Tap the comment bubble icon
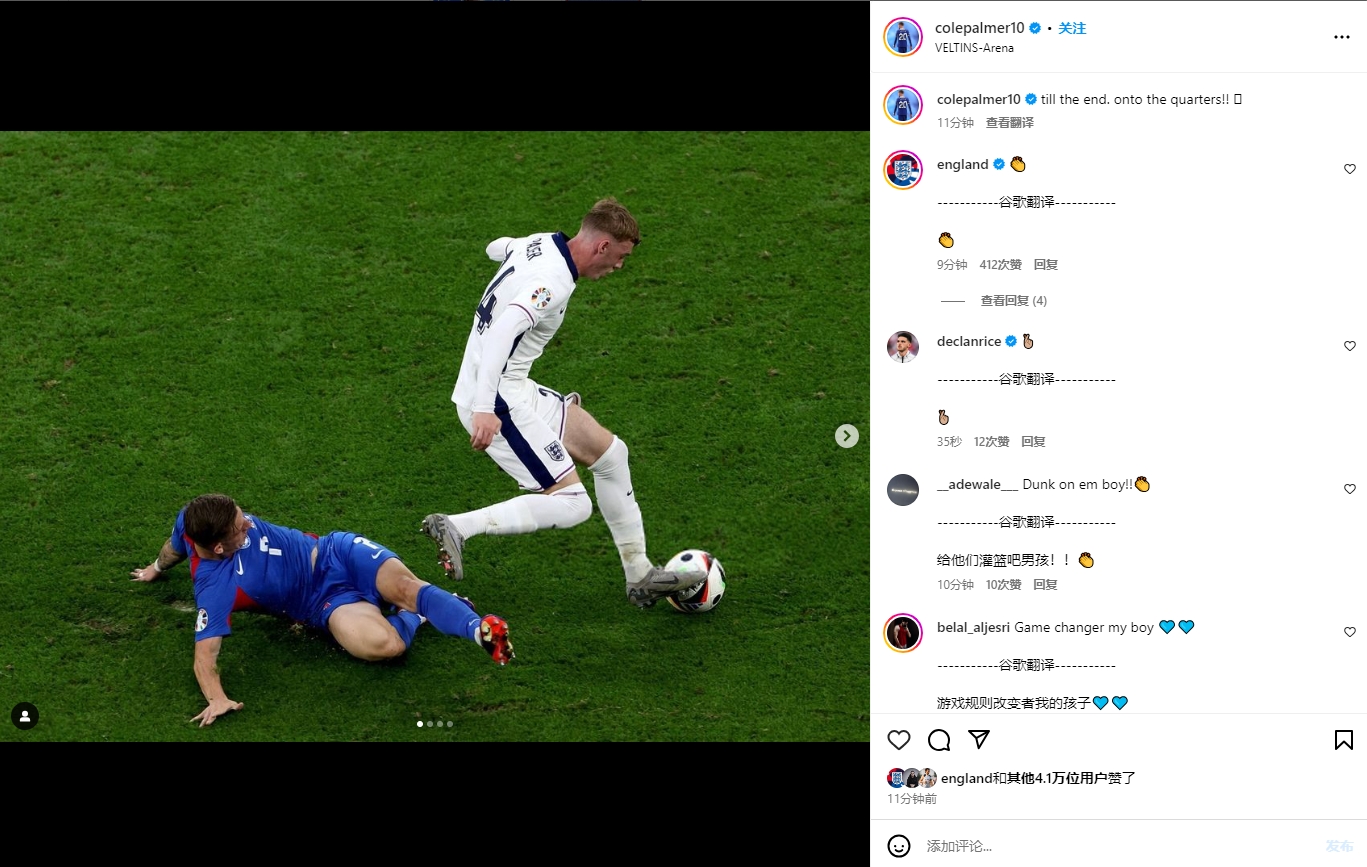The height and width of the screenshot is (867, 1367). [939, 740]
